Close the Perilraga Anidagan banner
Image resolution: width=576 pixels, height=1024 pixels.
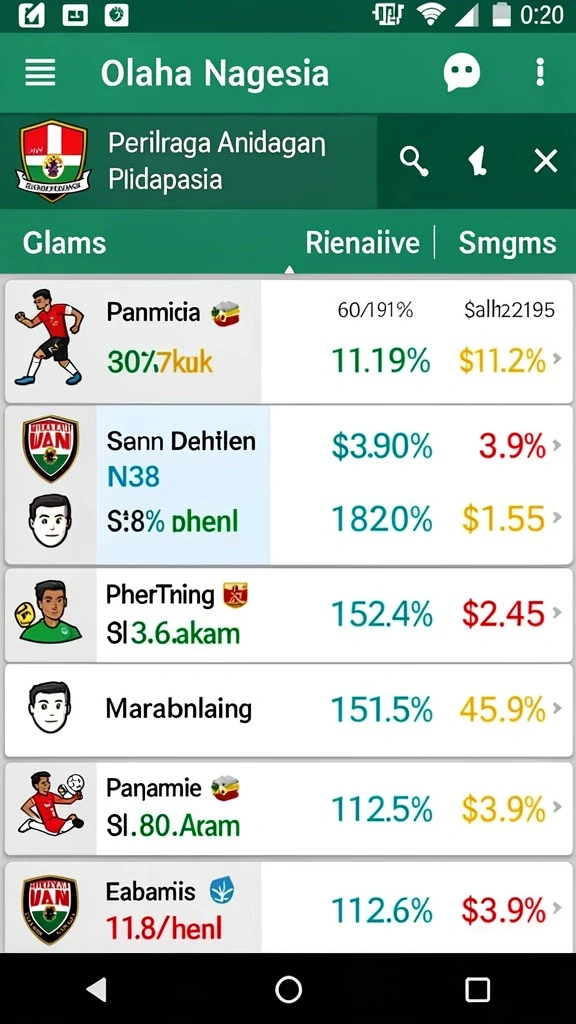[545, 161]
